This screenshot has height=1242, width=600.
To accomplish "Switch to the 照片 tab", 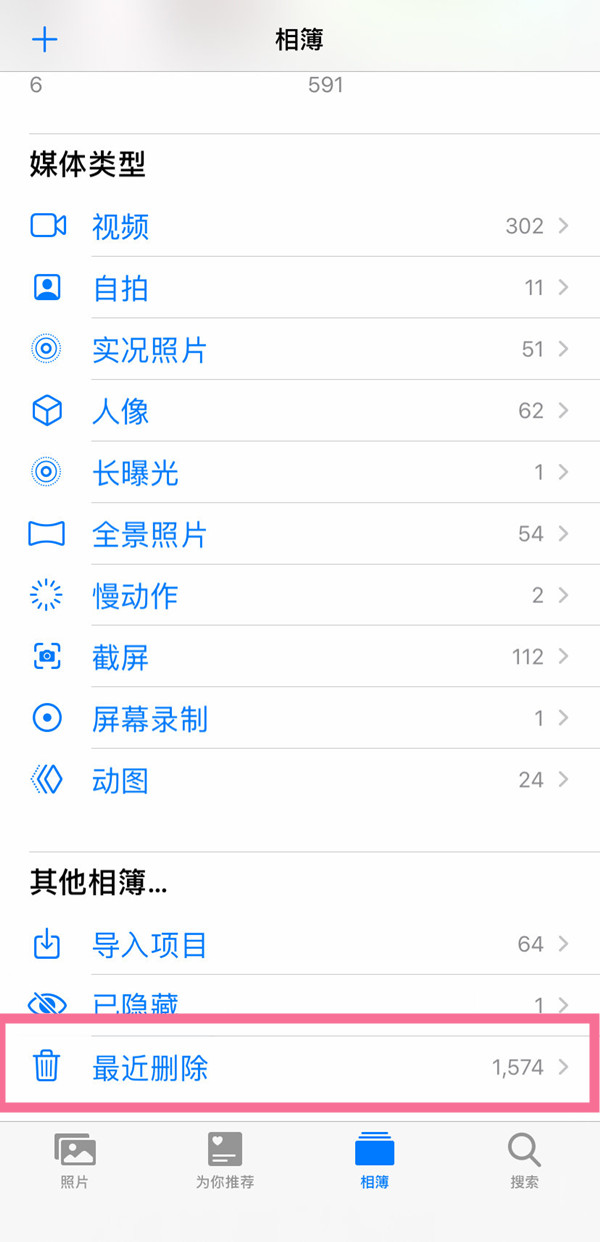I will [75, 1160].
